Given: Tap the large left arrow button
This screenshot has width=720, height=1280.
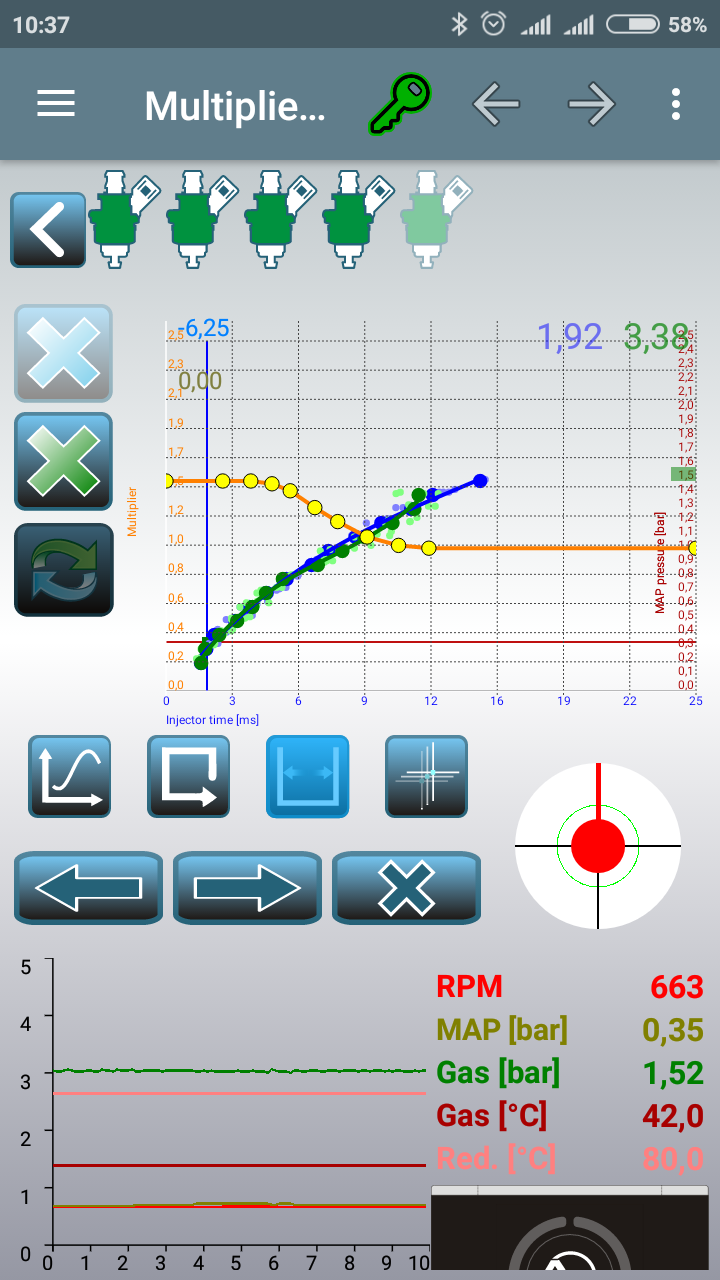Looking at the screenshot, I should click(x=88, y=887).
